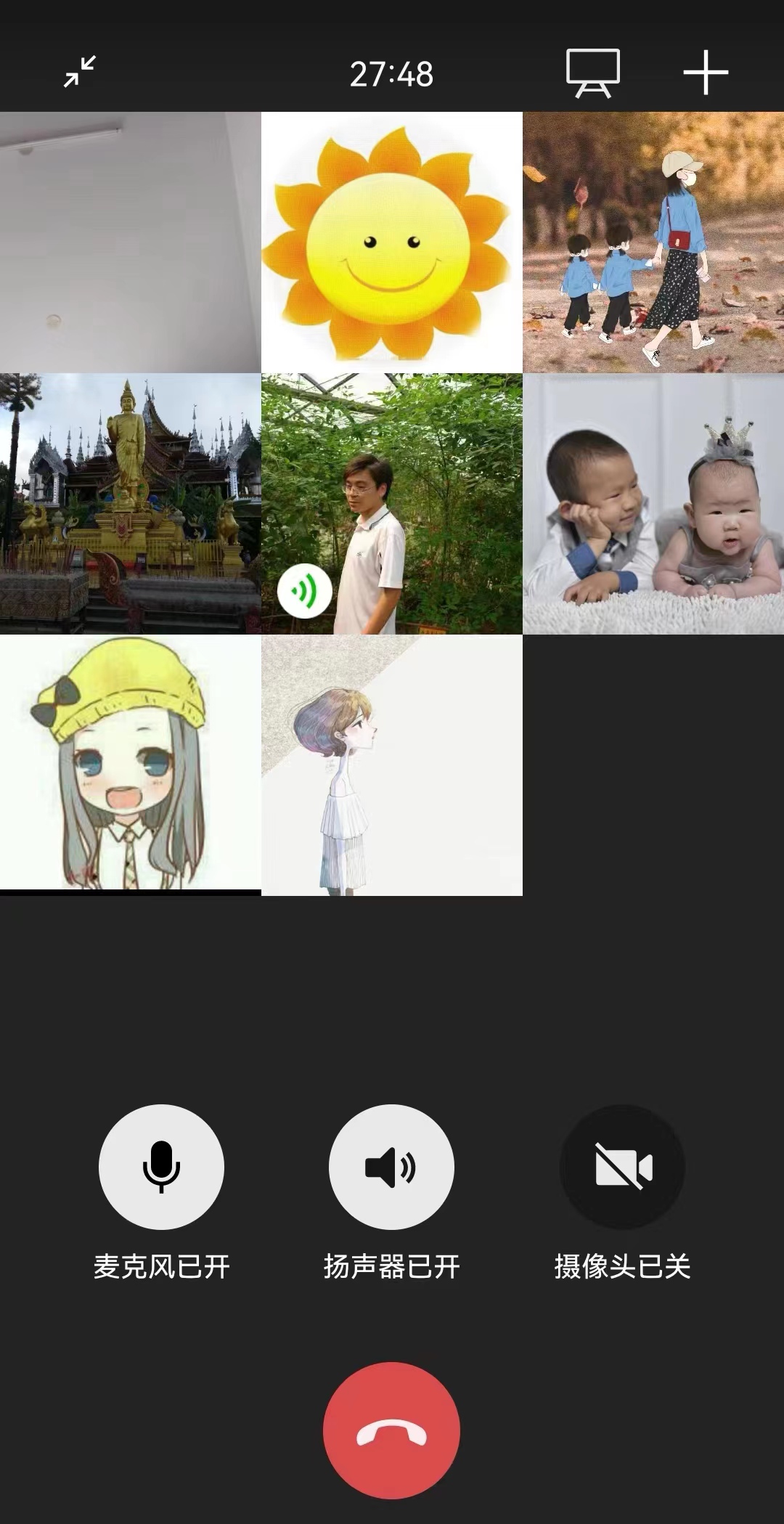Select the white-dress illustrated girl tile
The height and width of the screenshot is (1524, 784).
392,765
